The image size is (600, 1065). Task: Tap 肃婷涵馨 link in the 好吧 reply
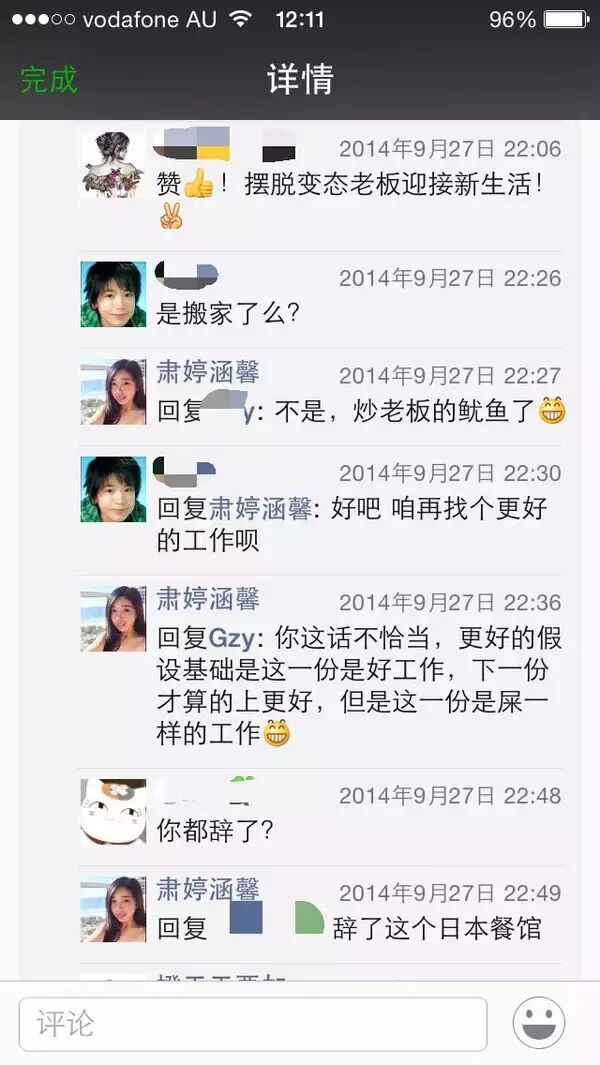coord(260,508)
